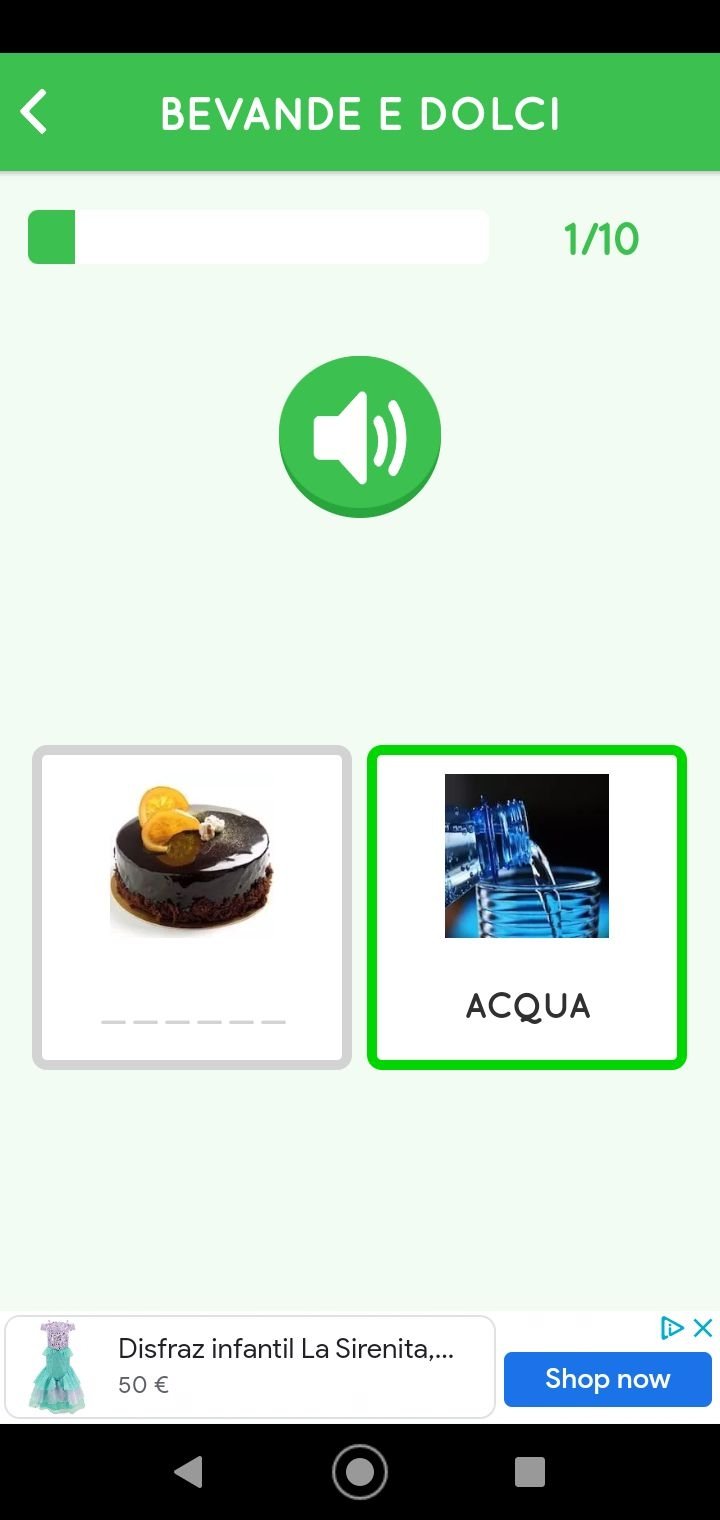
Task: Play the word audio
Action: point(360,436)
